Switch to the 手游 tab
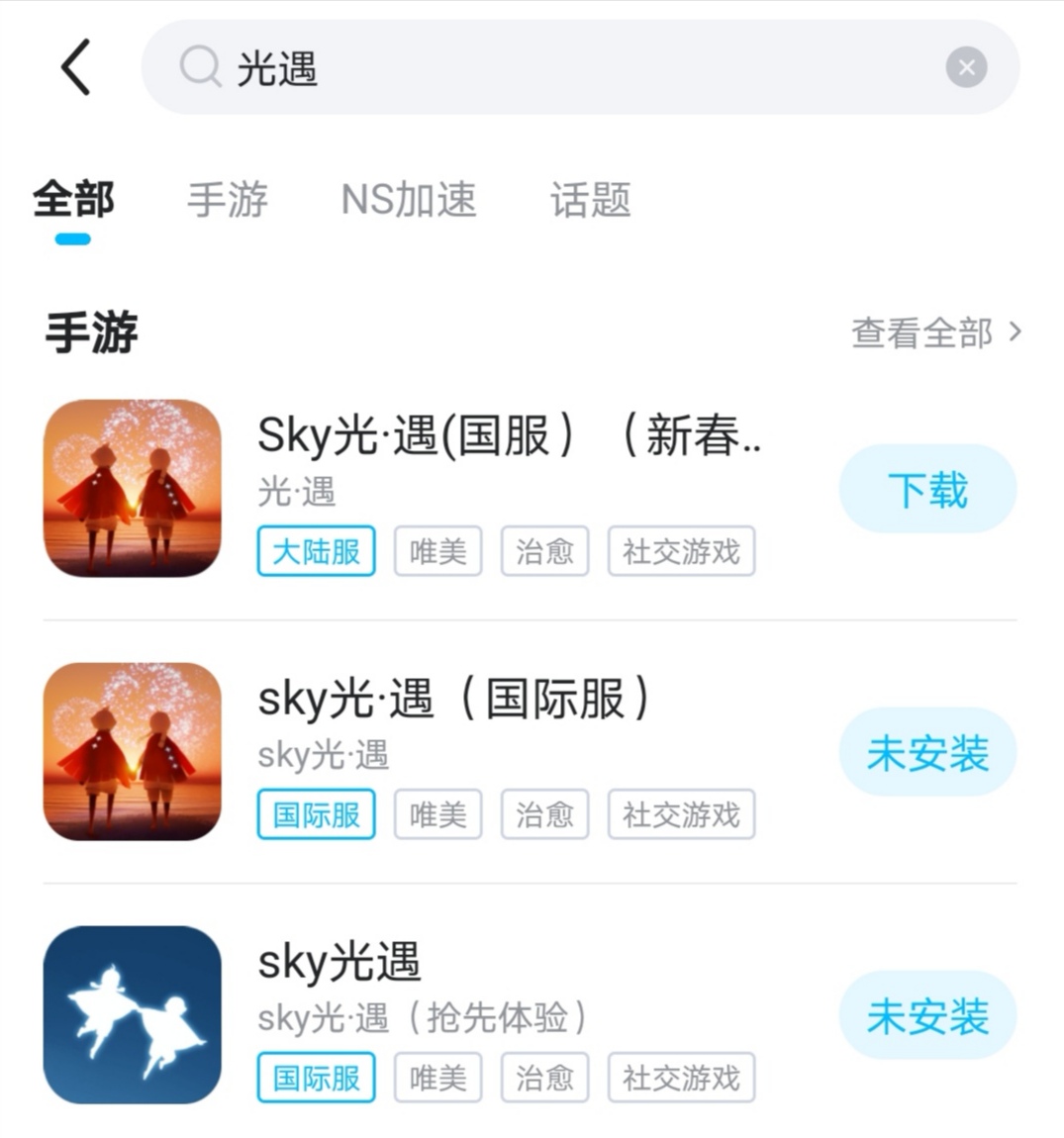The image size is (1064, 1138). [228, 200]
